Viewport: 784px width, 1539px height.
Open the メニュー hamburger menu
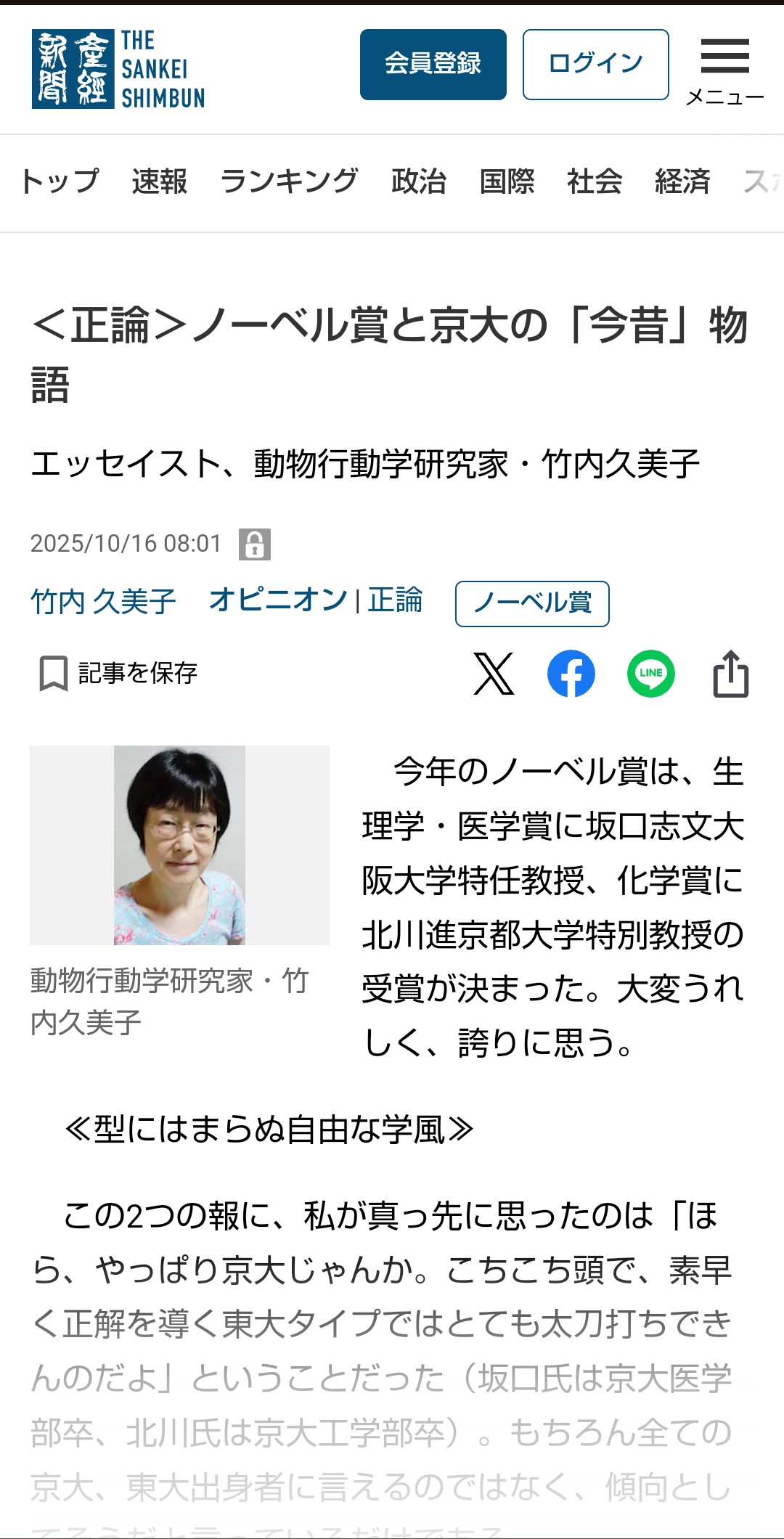(724, 70)
